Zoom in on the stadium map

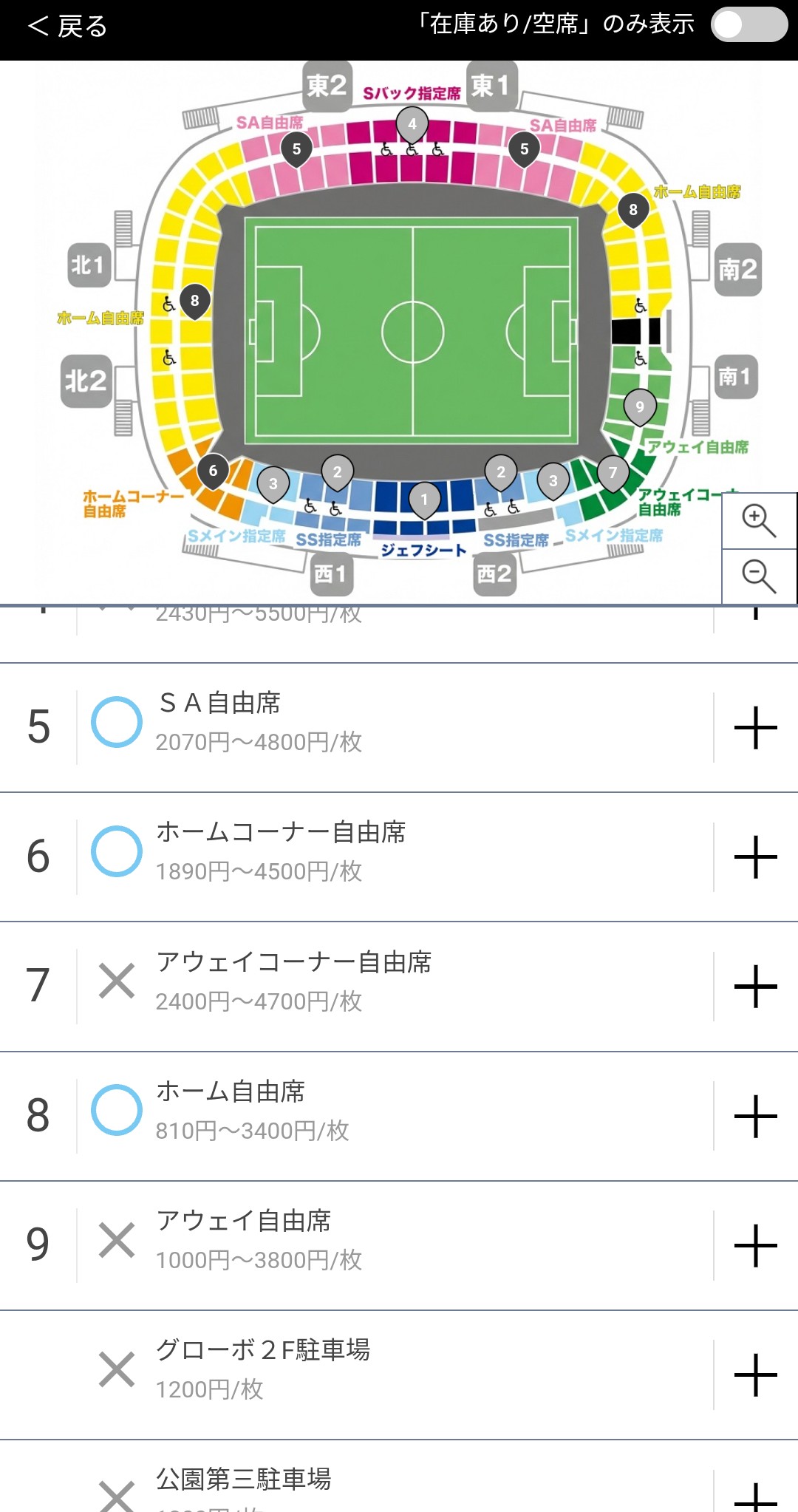[x=759, y=521]
